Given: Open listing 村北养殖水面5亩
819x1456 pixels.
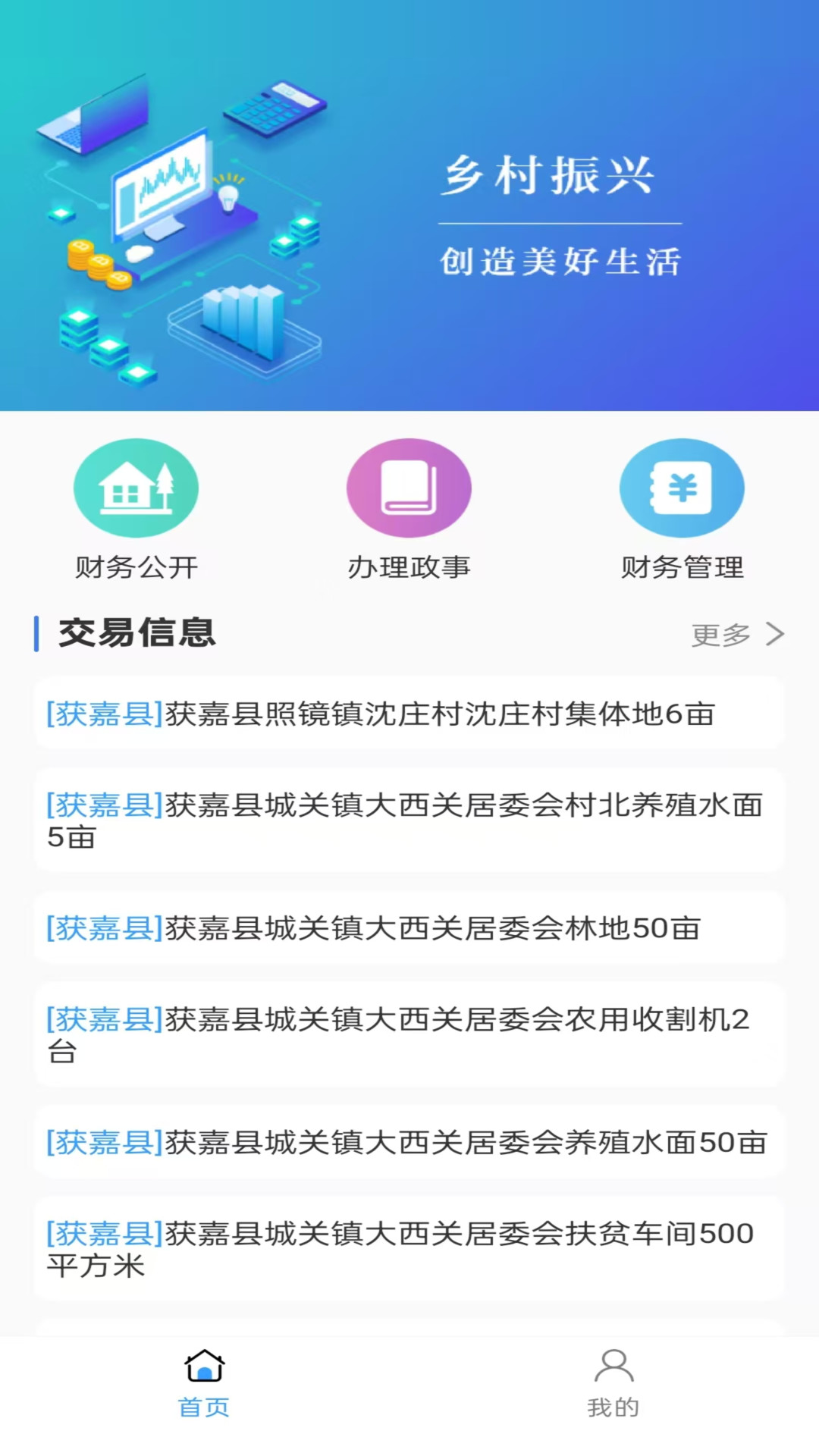Looking at the screenshot, I should (x=409, y=821).
